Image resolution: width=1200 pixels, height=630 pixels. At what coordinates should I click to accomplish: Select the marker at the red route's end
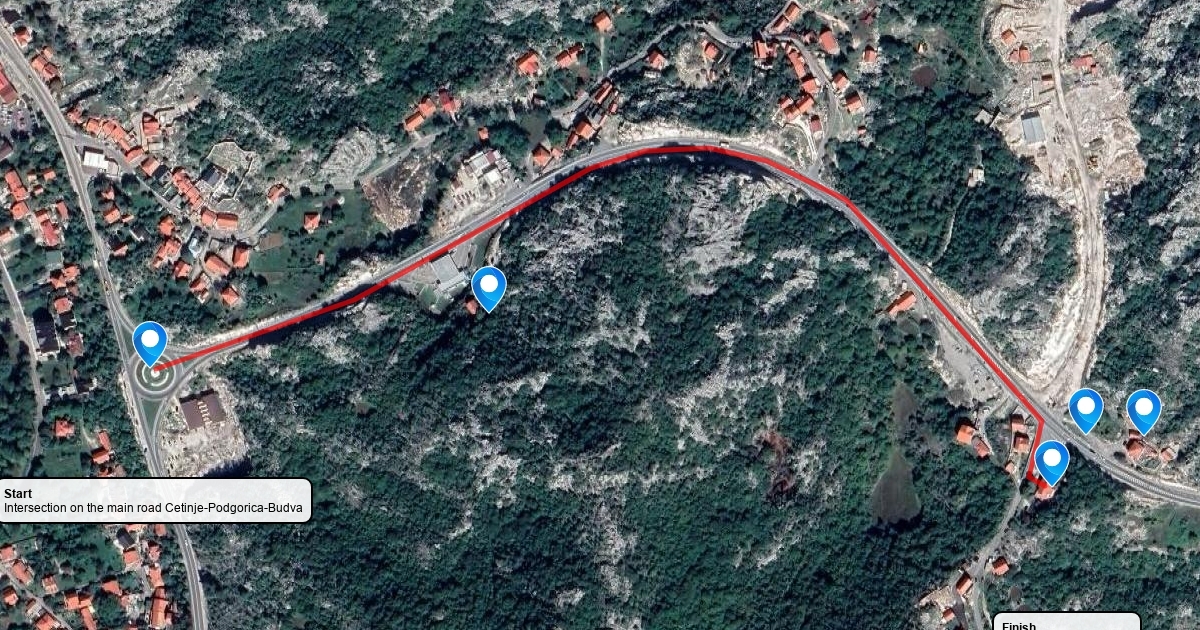click(x=1051, y=461)
